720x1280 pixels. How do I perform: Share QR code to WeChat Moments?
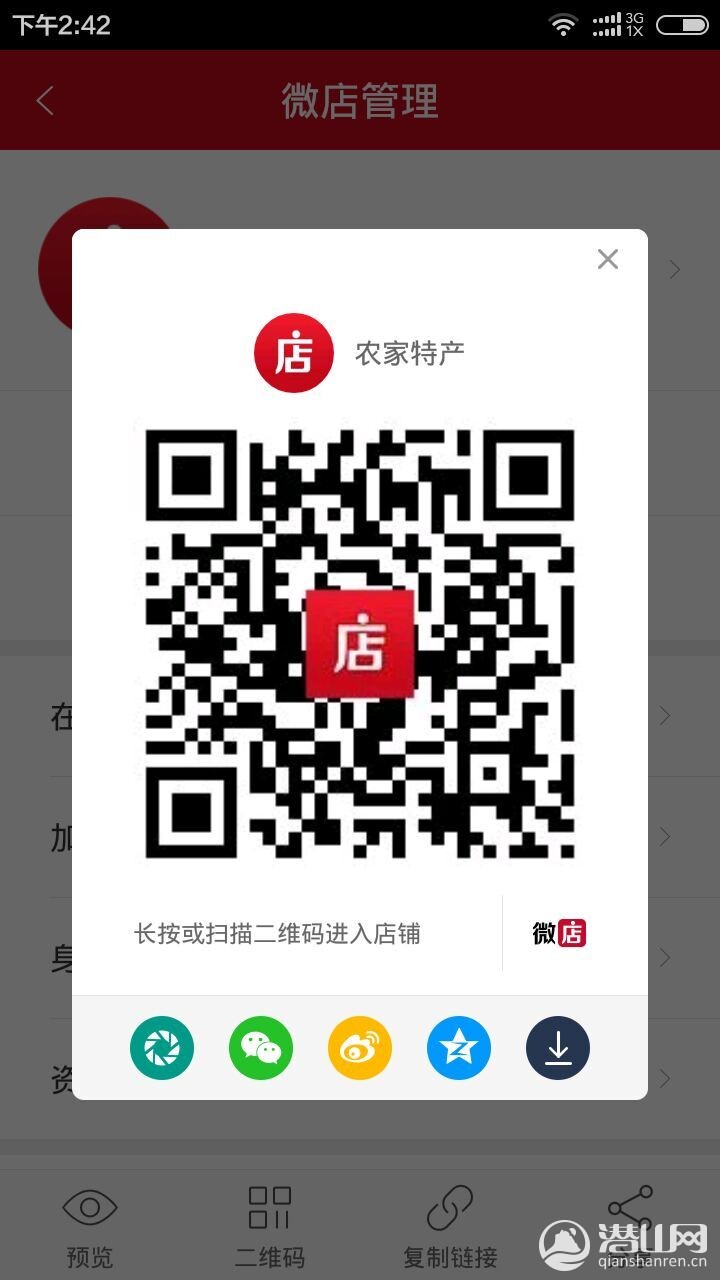(161, 1048)
